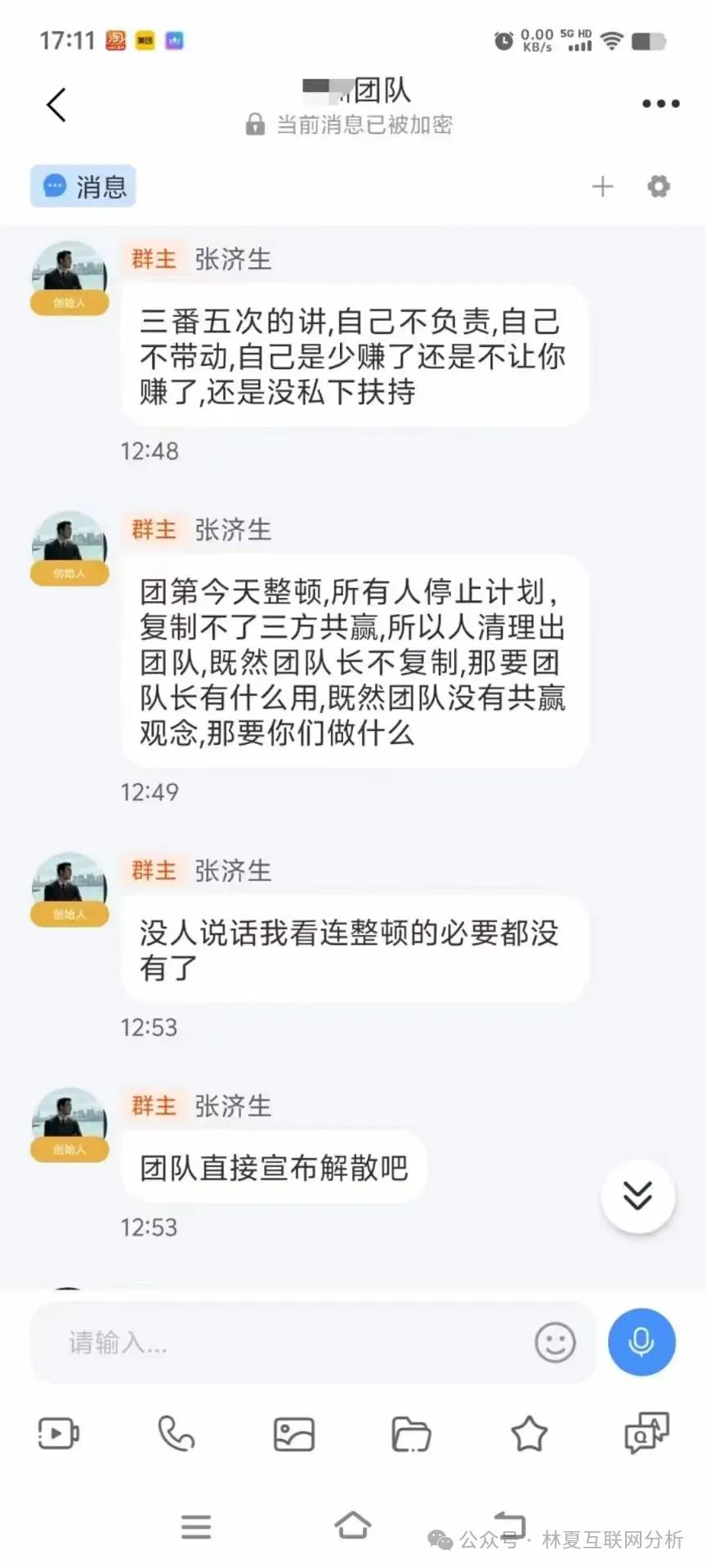The width and height of the screenshot is (706, 1568).
Task: Go to the system home screen
Action: pyautogui.click(x=353, y=1525)
